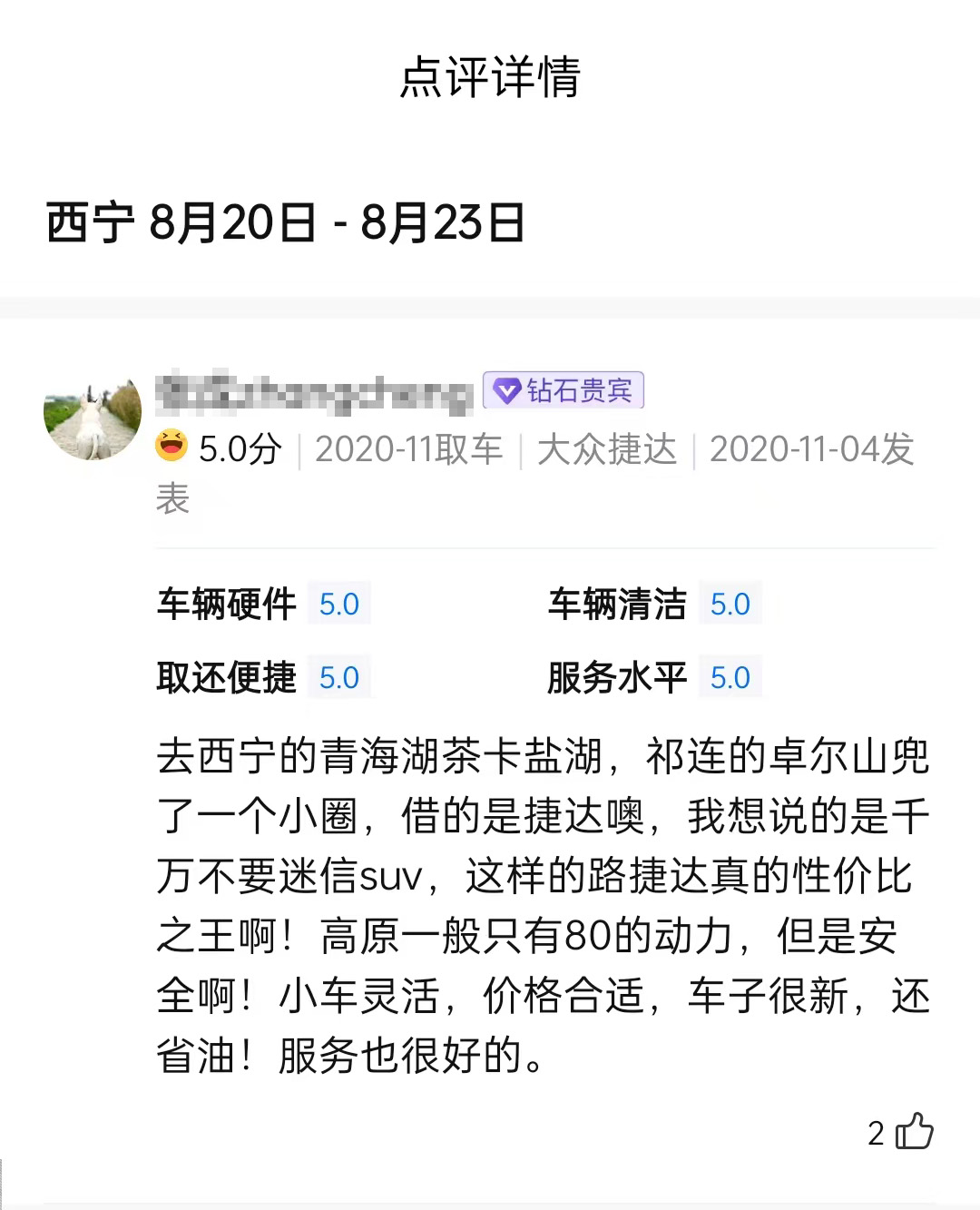This screenshot has height=1210, width=980.
Task: Click the 5.0 score badge beside 服务水平
Action: pyautogui.click(x=730, y=676)
